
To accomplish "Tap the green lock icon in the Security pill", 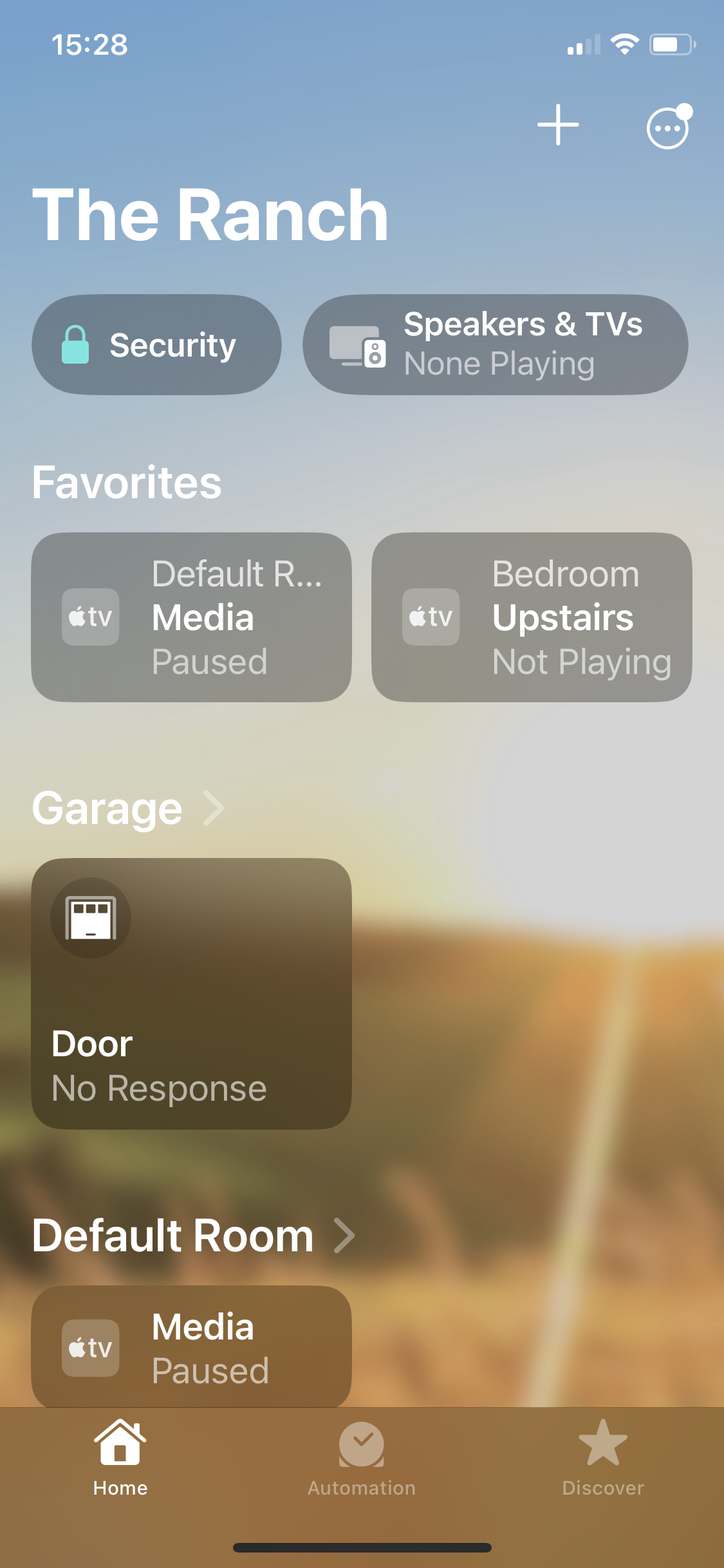I will [76, 345].
